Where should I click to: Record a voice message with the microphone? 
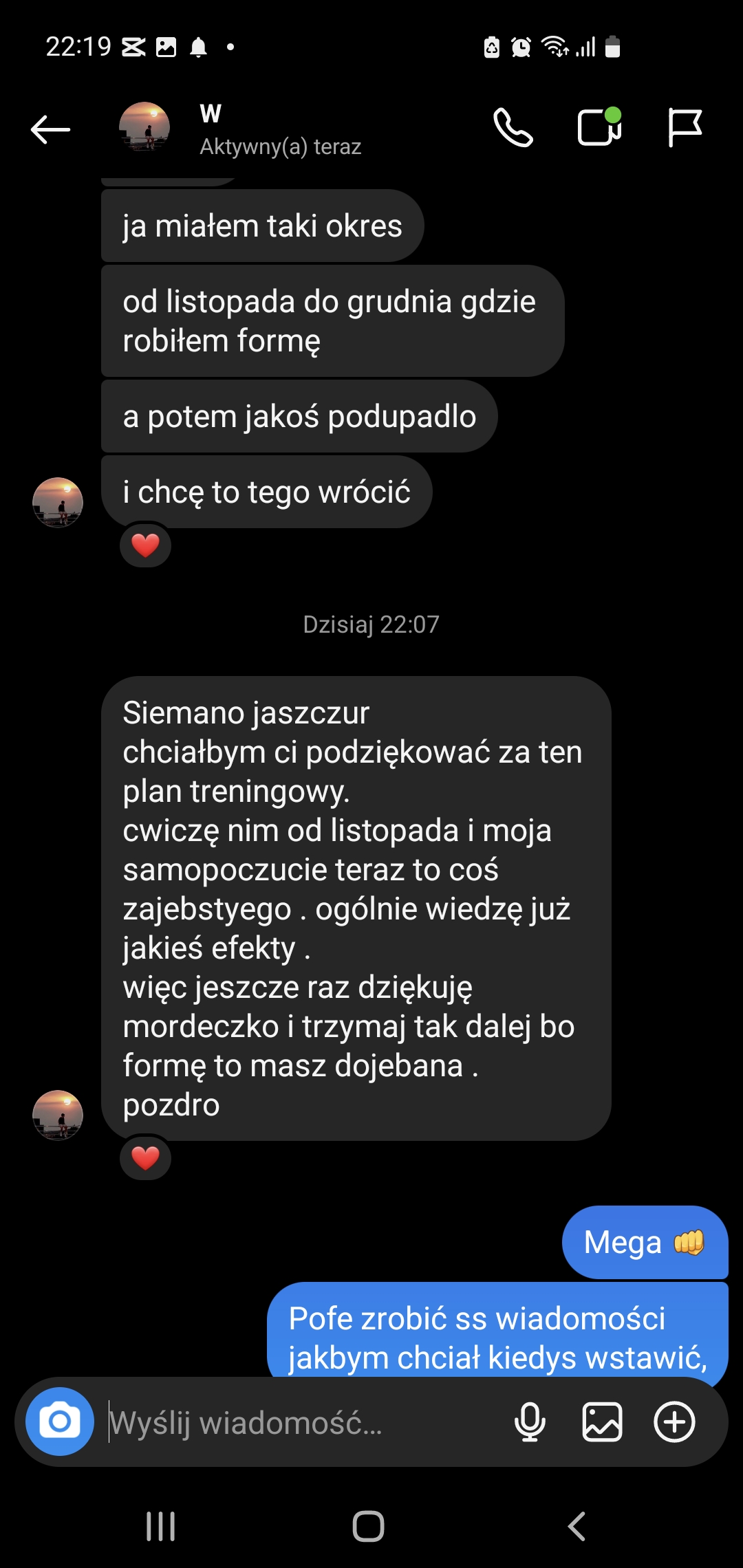tap(530, 1422)
